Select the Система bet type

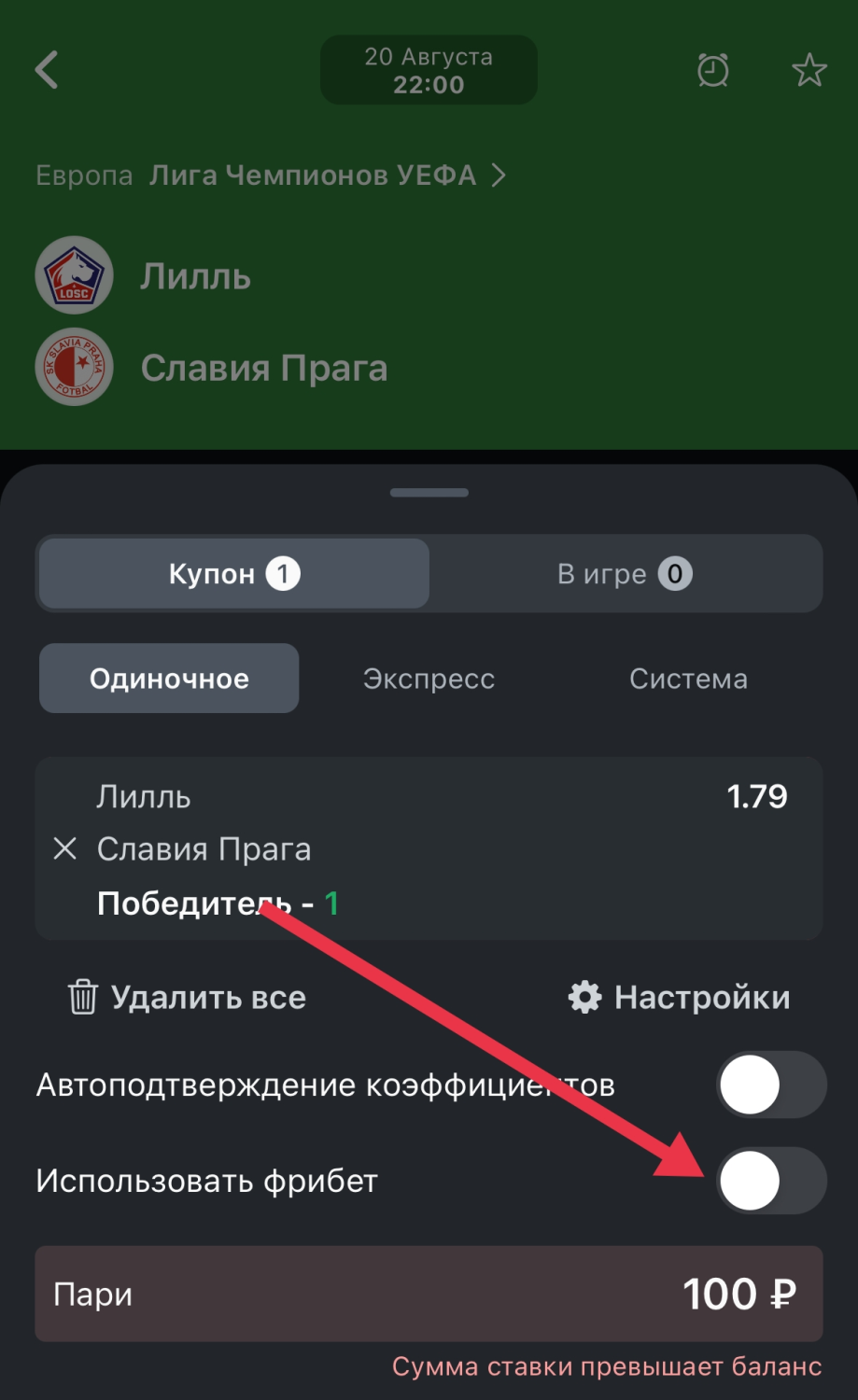[688, 679]
